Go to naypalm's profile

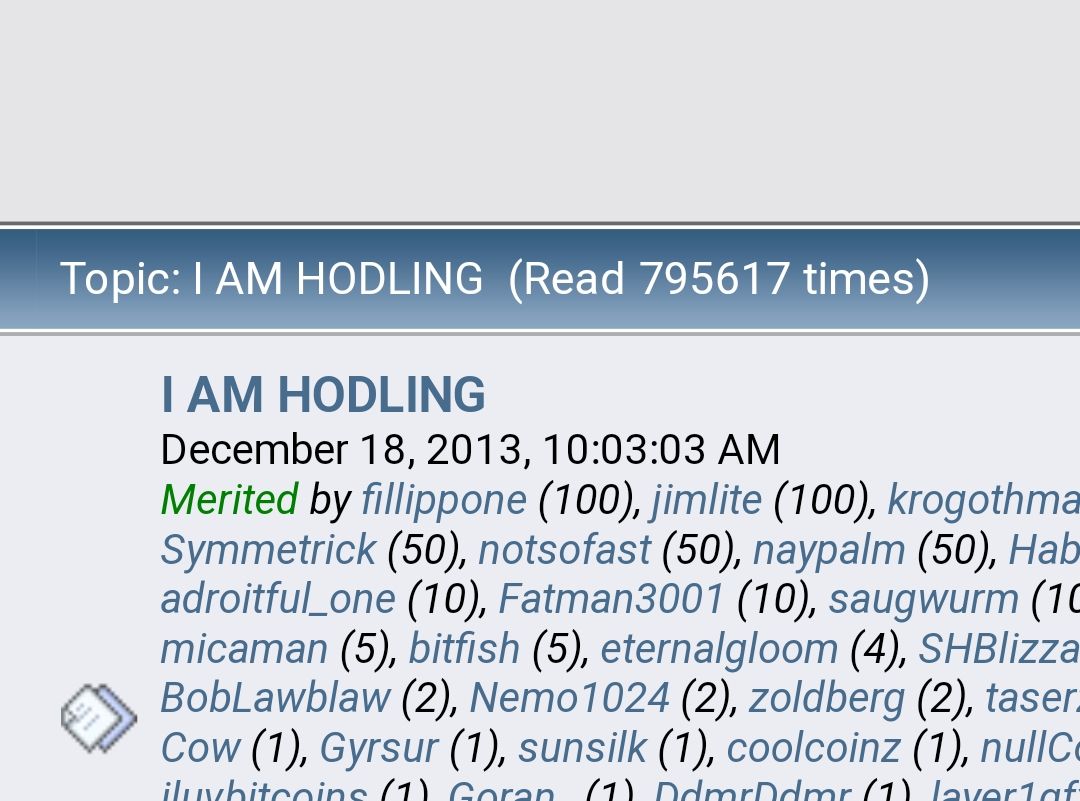point(828,550)
